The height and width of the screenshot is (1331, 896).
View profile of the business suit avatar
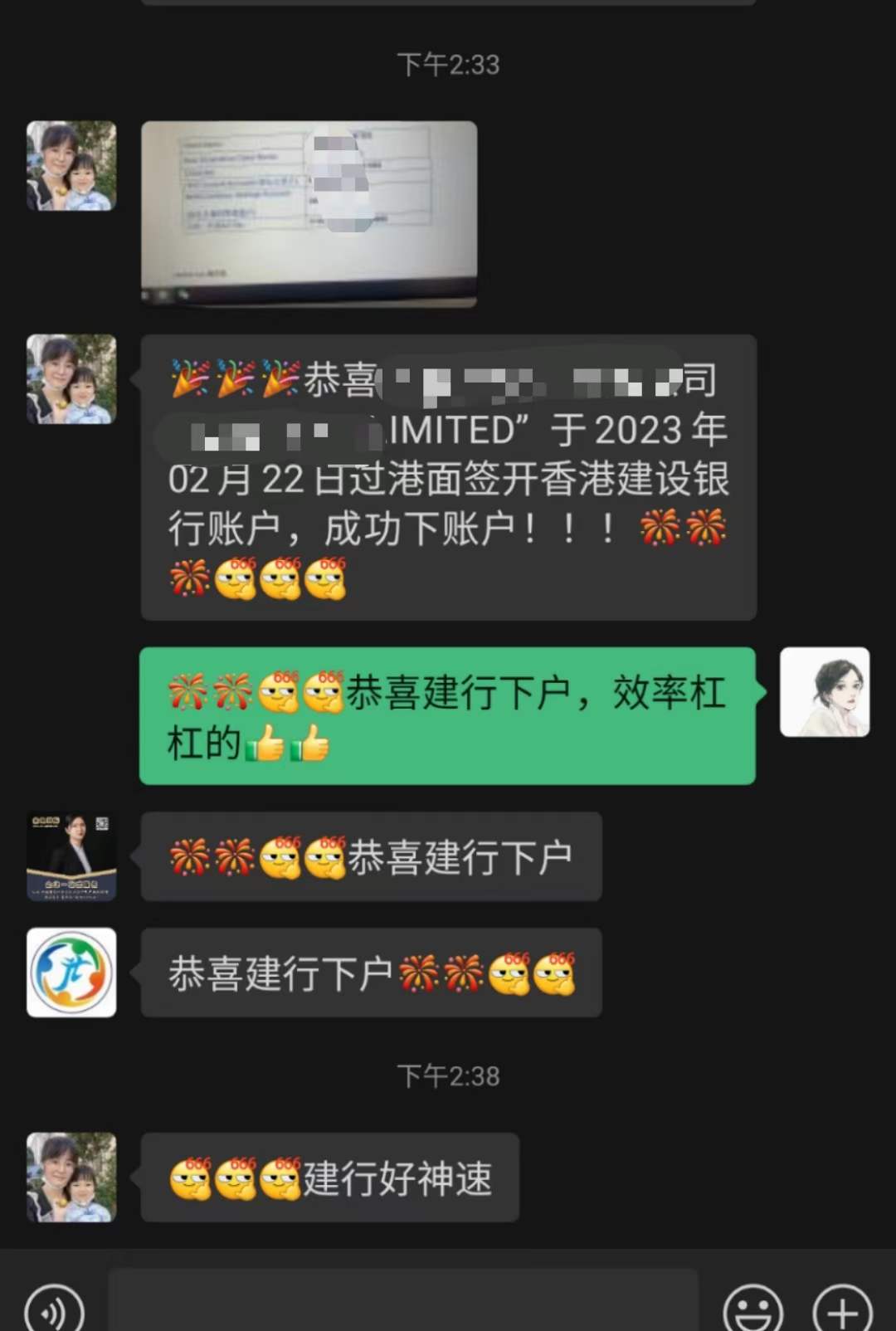(71, 856)
